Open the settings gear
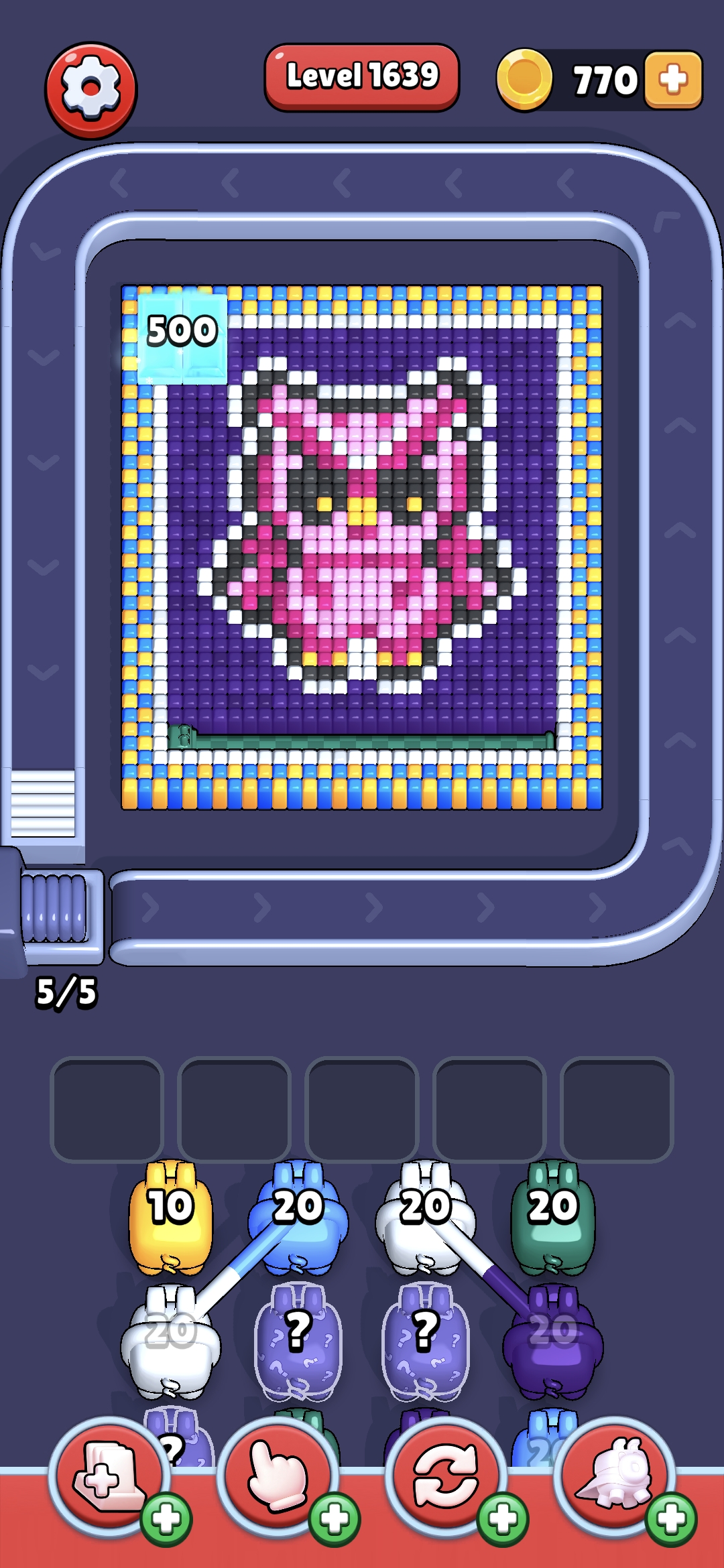This screenshot has height=1568, width=724. [90, 90]
